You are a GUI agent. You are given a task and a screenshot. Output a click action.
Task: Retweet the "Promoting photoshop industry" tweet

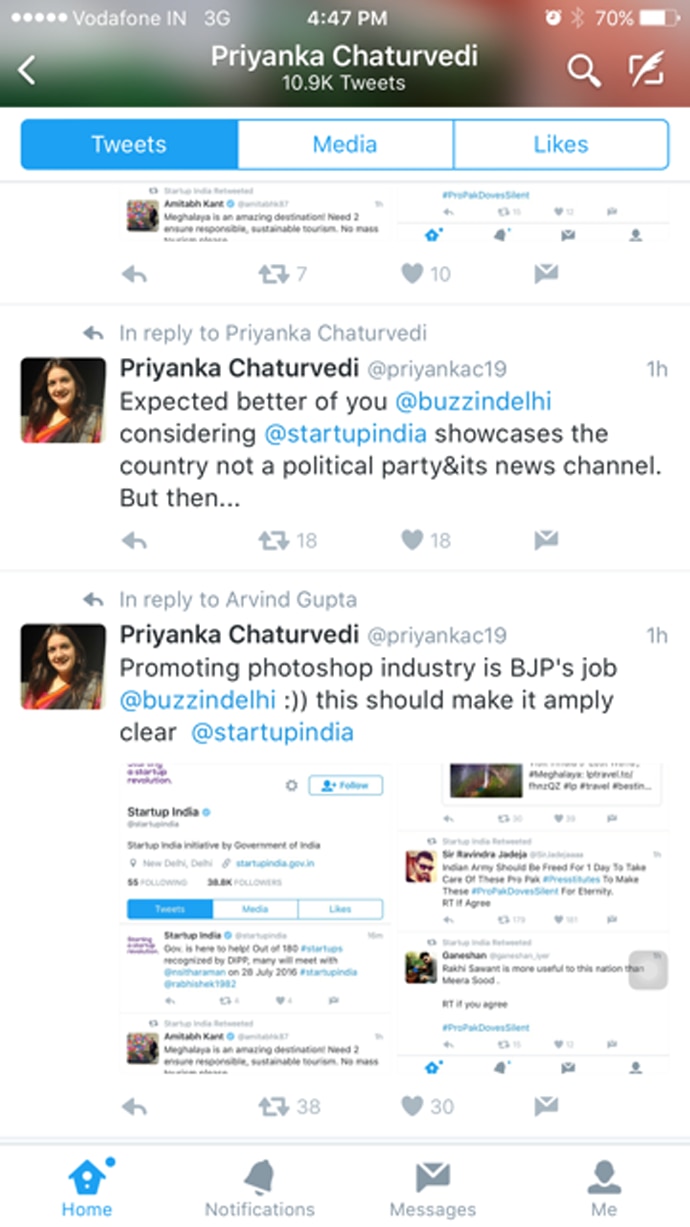pos(289,1106)
